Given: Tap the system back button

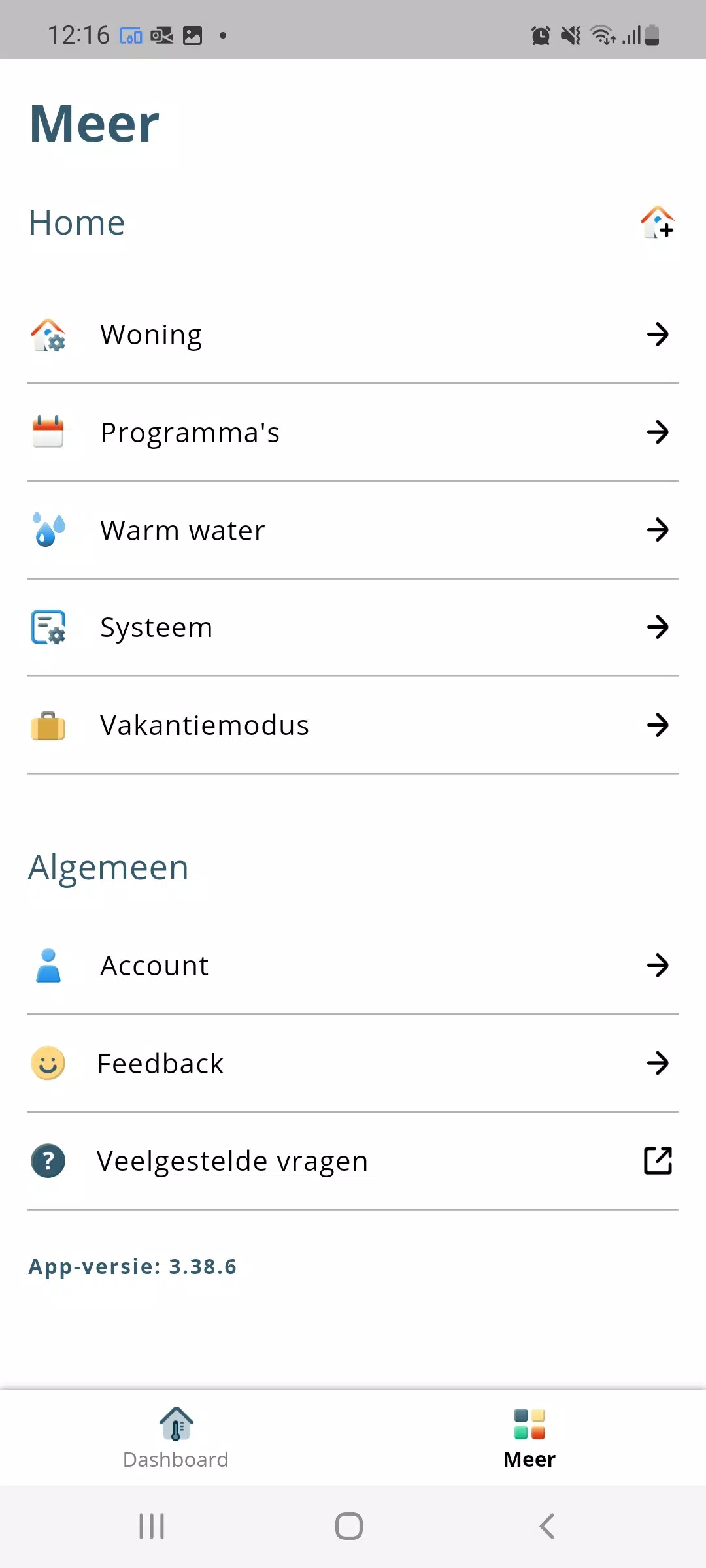Looking at the screenshot, I should [547, 1527].
